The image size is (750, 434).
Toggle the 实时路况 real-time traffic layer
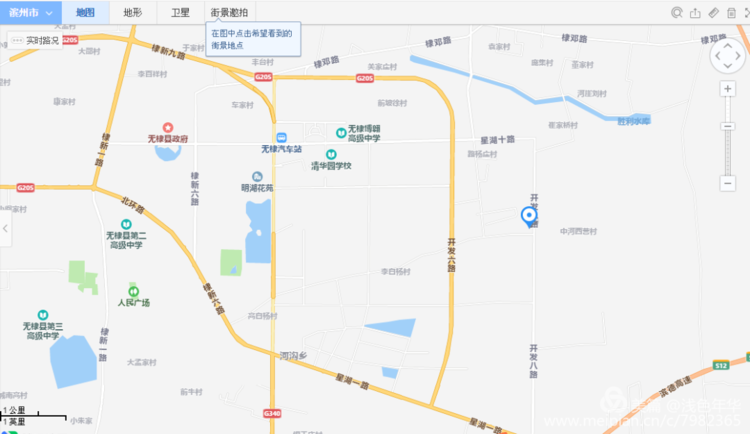[x=37, y=40]
